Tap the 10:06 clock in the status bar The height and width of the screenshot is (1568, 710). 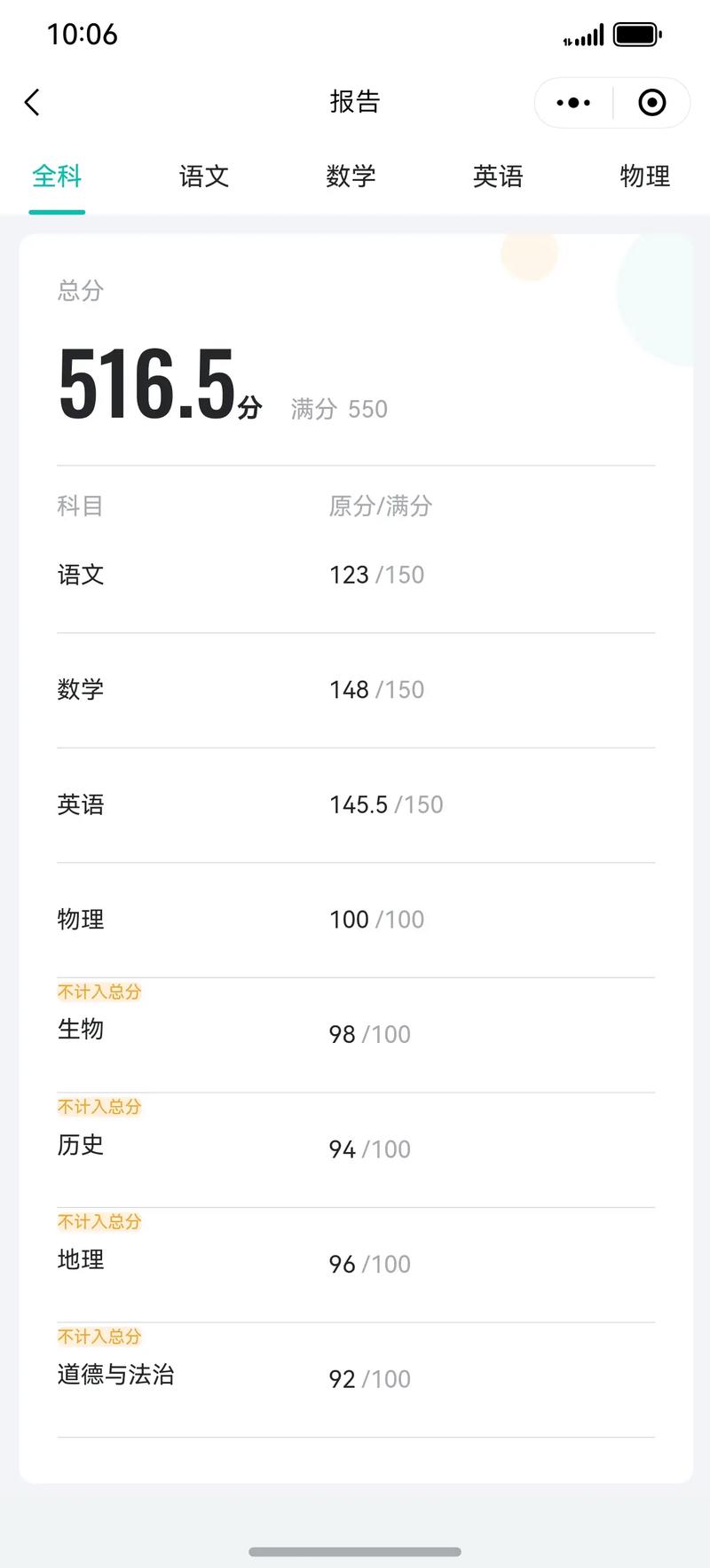(81, 35)
